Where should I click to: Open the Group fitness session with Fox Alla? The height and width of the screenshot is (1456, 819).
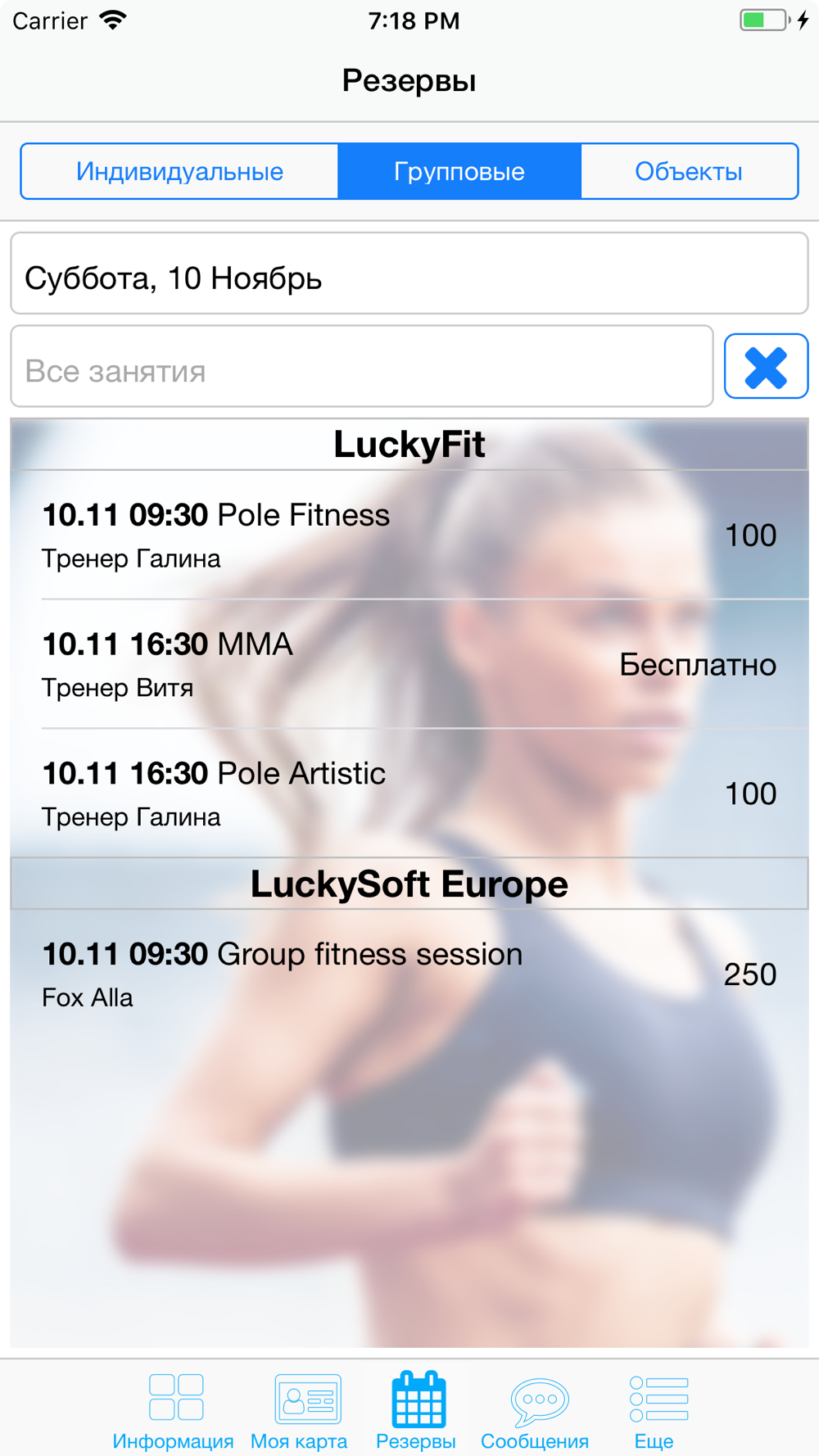click(409, 974)
